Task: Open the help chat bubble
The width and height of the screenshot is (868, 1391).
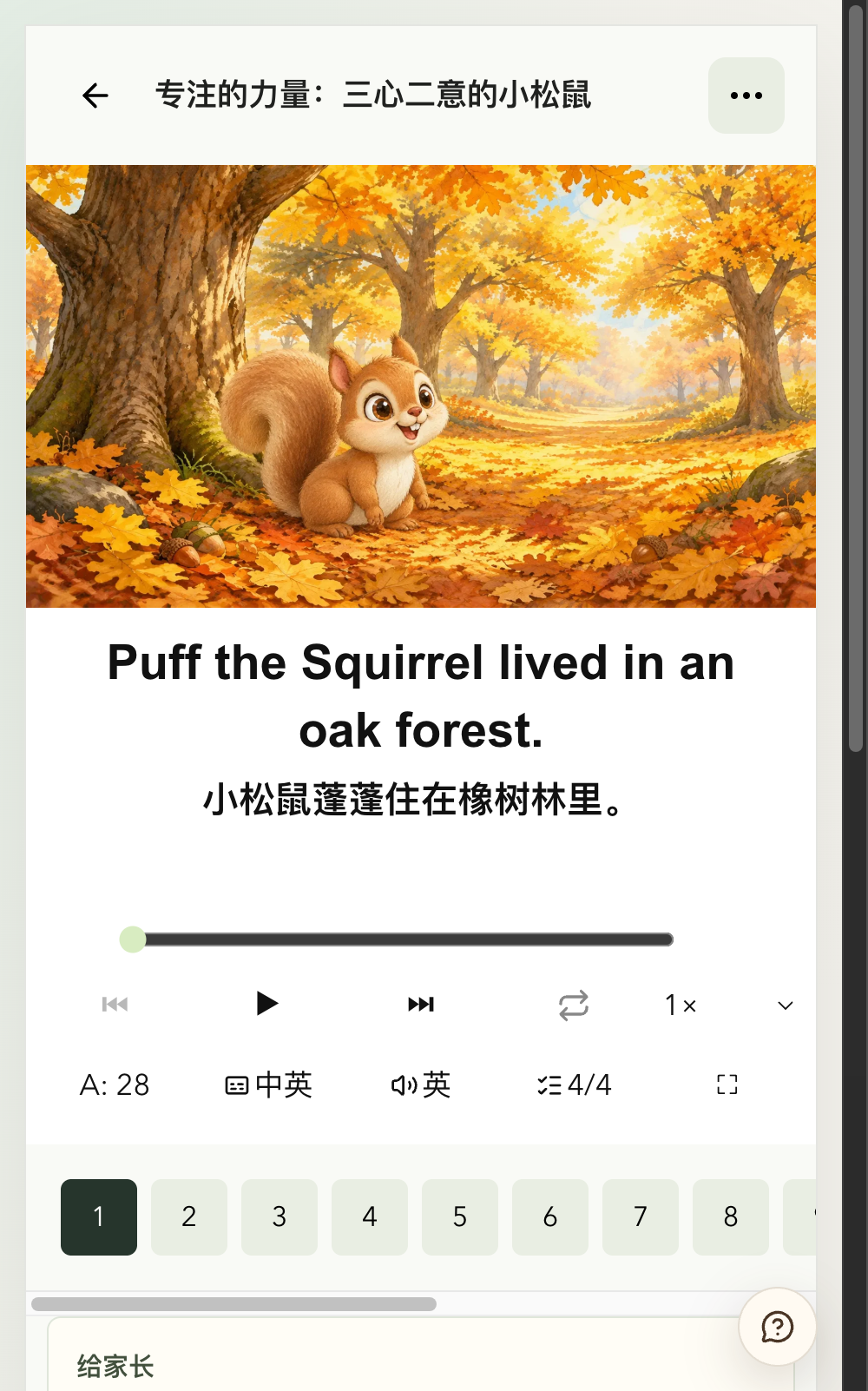Action: click(777, 1327)
